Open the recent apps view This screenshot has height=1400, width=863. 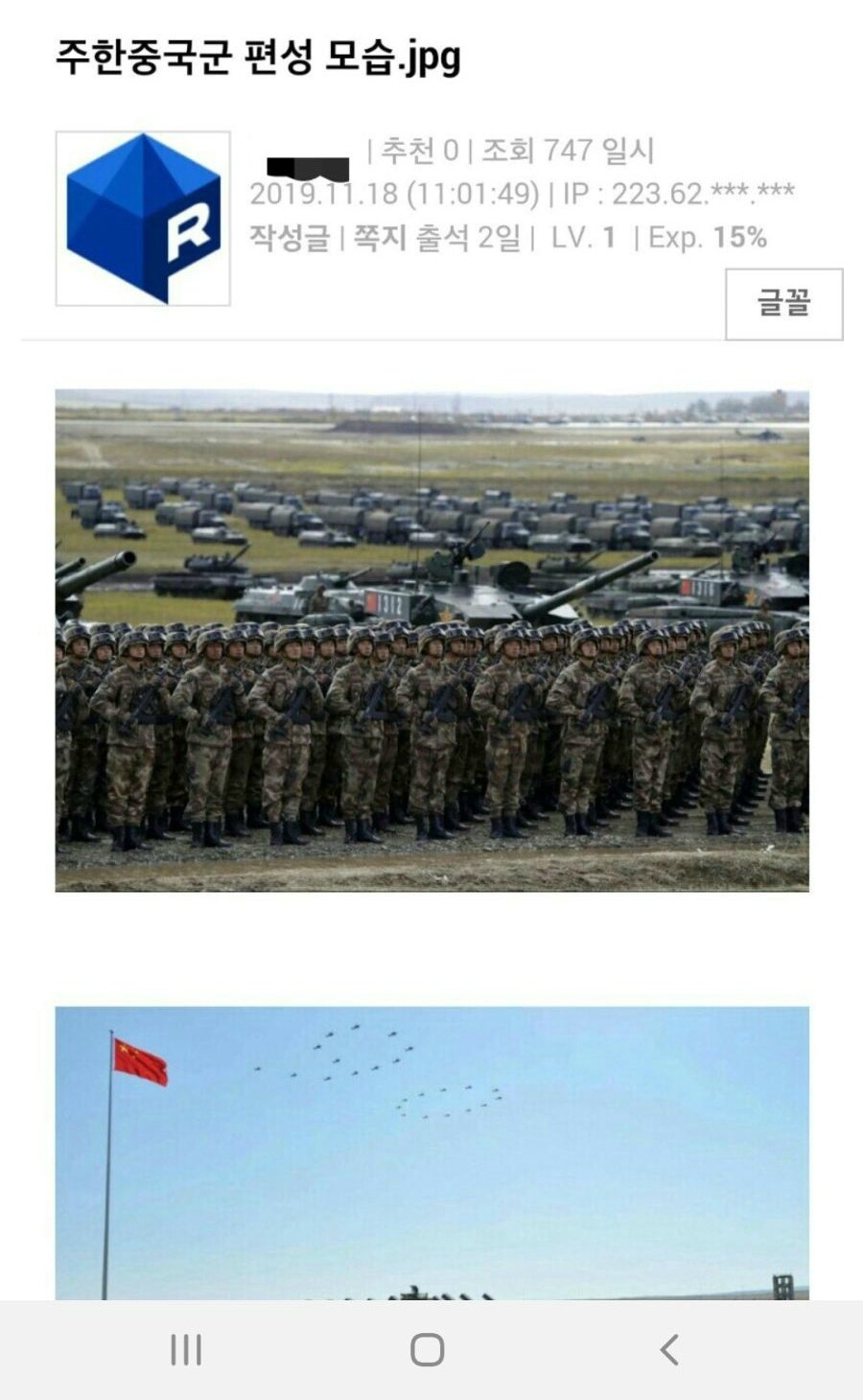[186, 1350]
